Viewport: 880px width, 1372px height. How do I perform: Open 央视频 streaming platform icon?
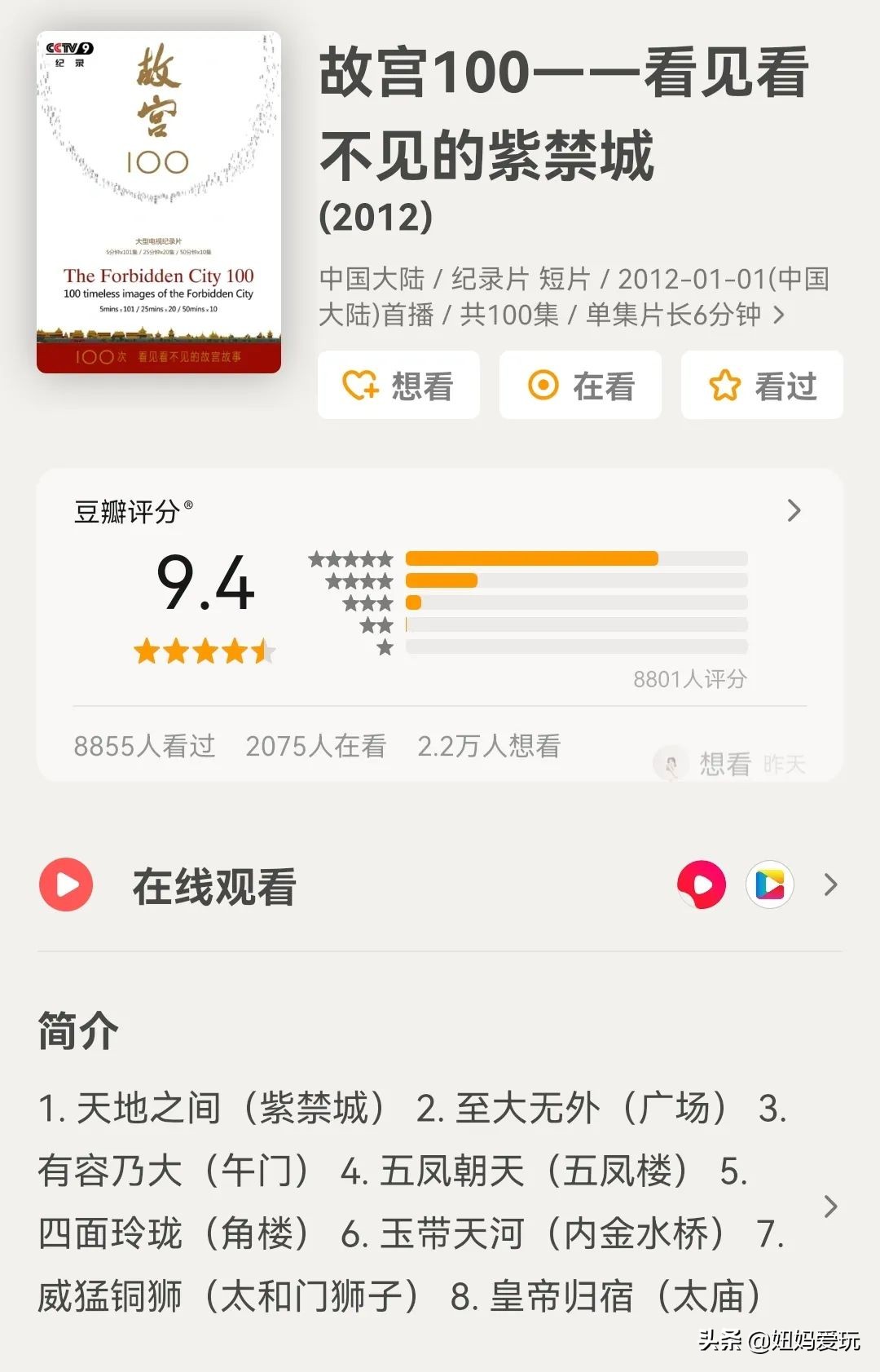770,884
